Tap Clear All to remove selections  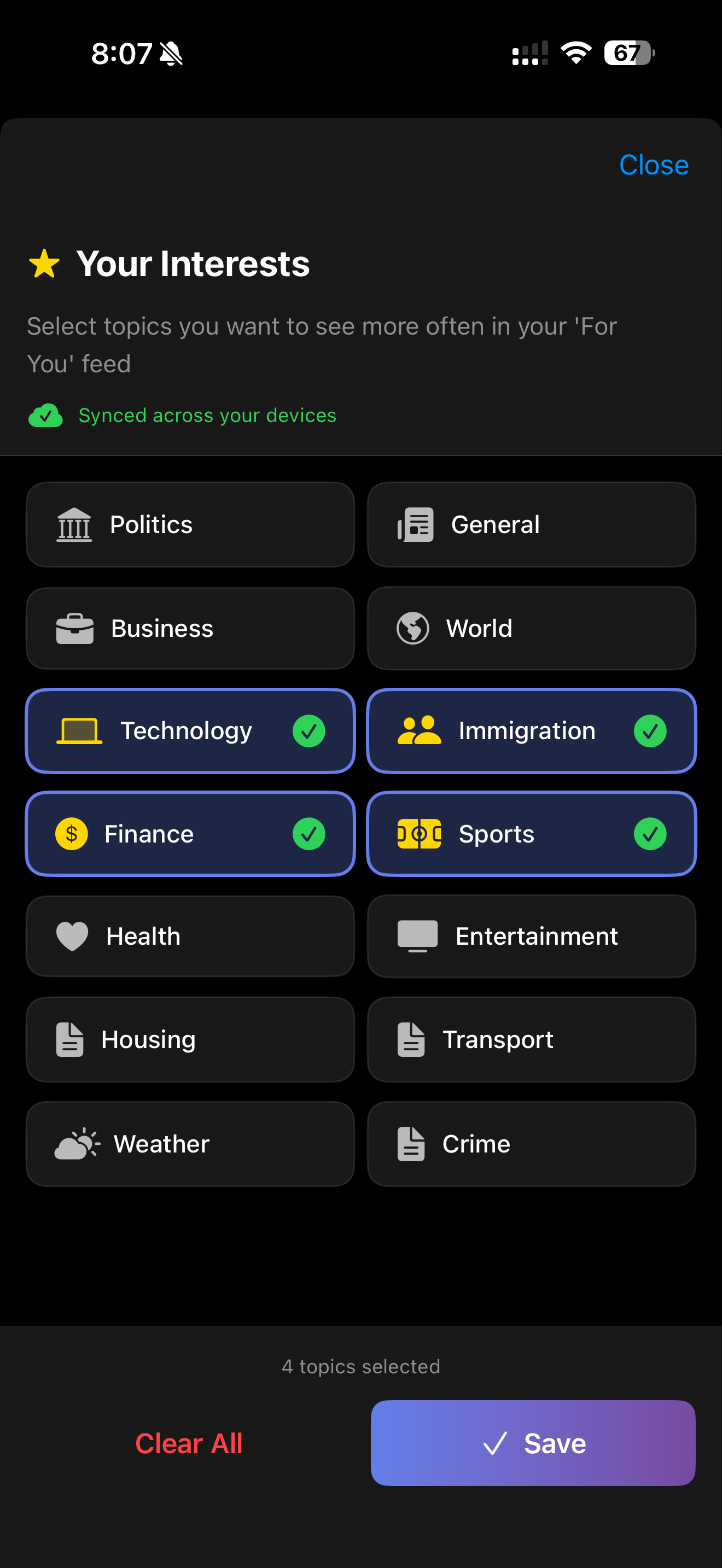coord(189,1443)
